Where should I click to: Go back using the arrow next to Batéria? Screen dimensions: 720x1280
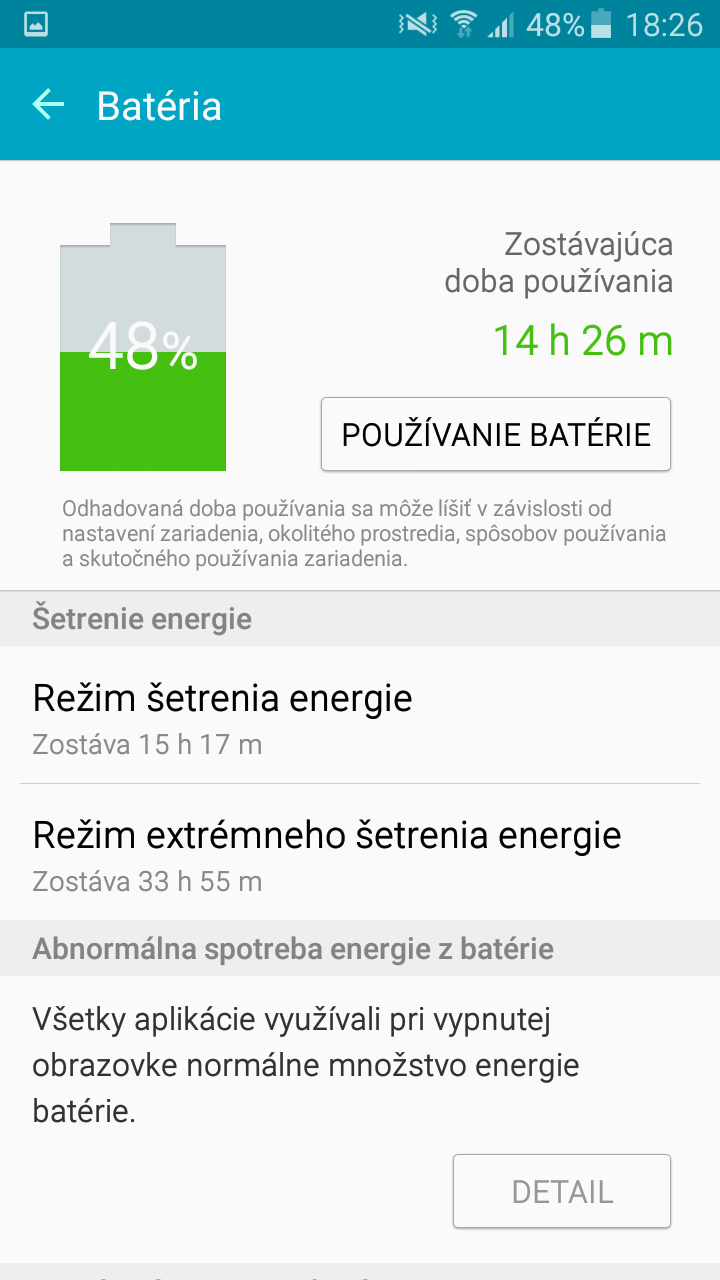[x=48, y=105]
